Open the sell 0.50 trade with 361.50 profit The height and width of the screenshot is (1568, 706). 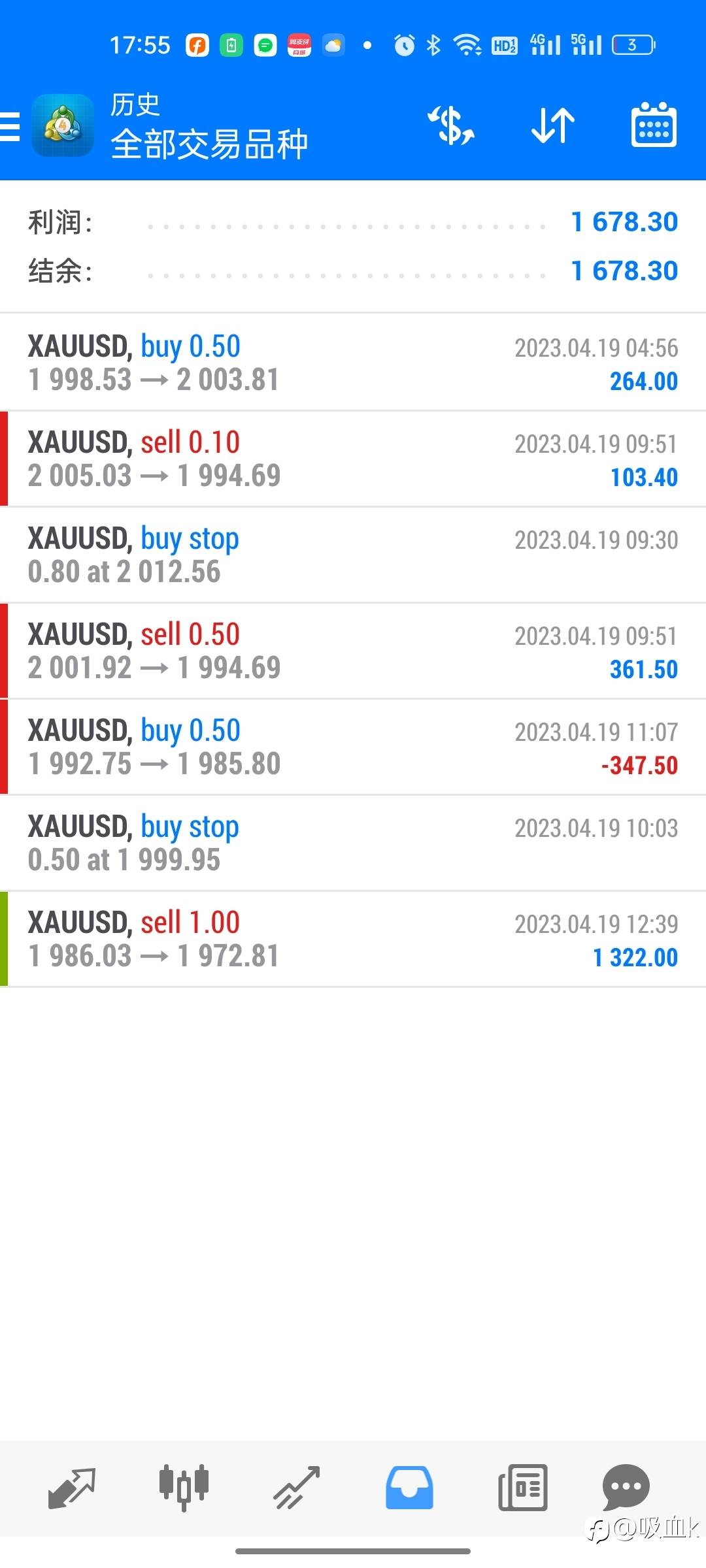[x=353, y=651]
